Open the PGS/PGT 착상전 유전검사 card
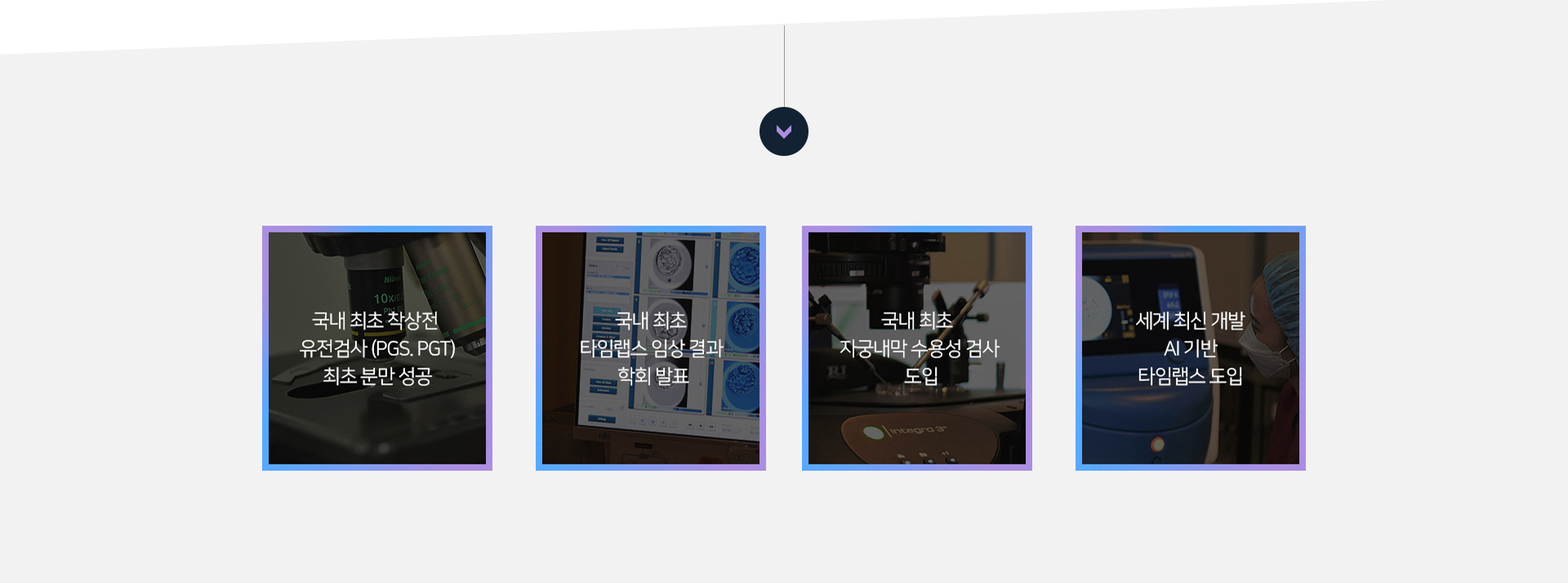 376,348
